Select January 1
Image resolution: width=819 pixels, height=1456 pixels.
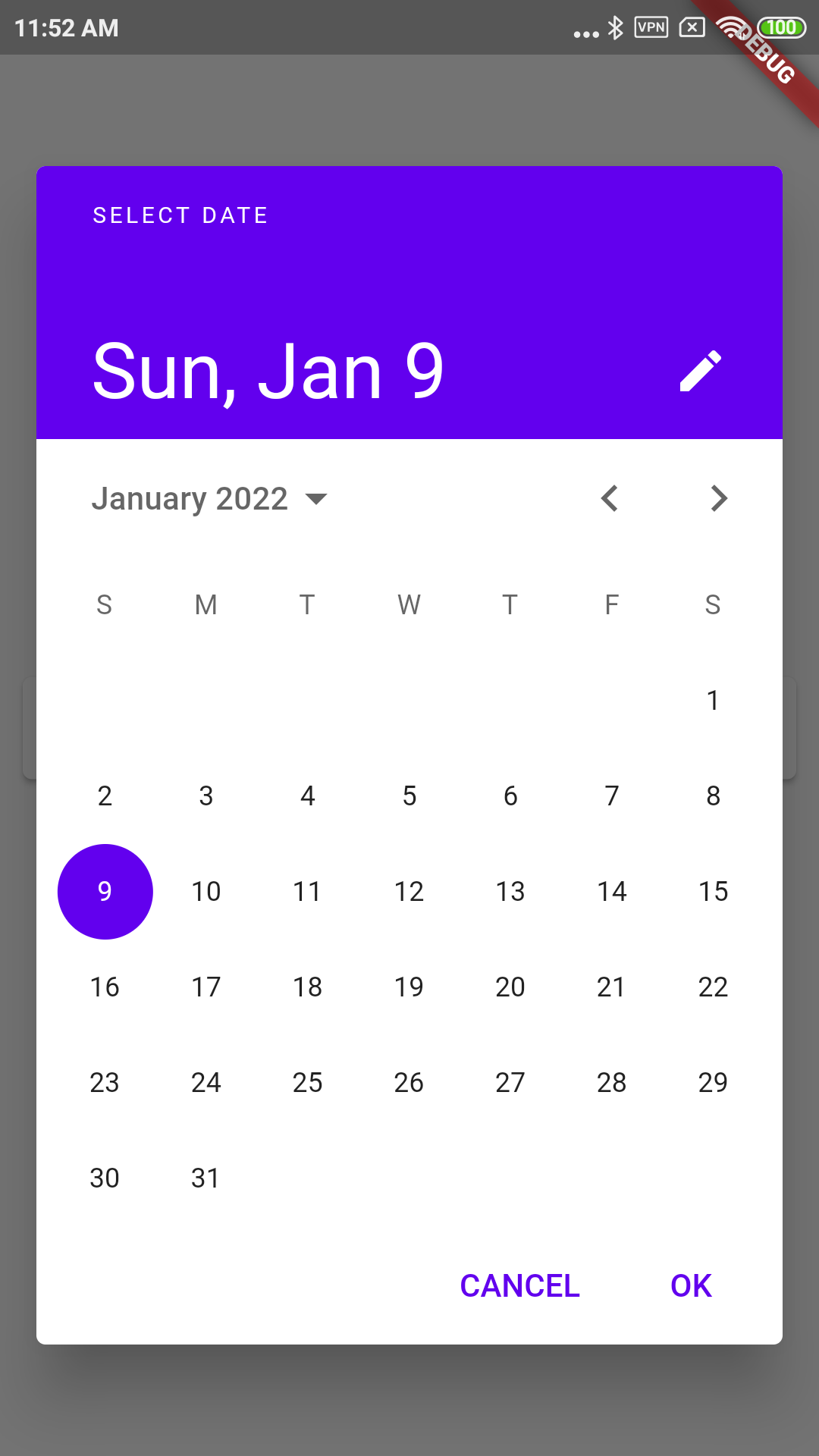(x=713, y=700)
